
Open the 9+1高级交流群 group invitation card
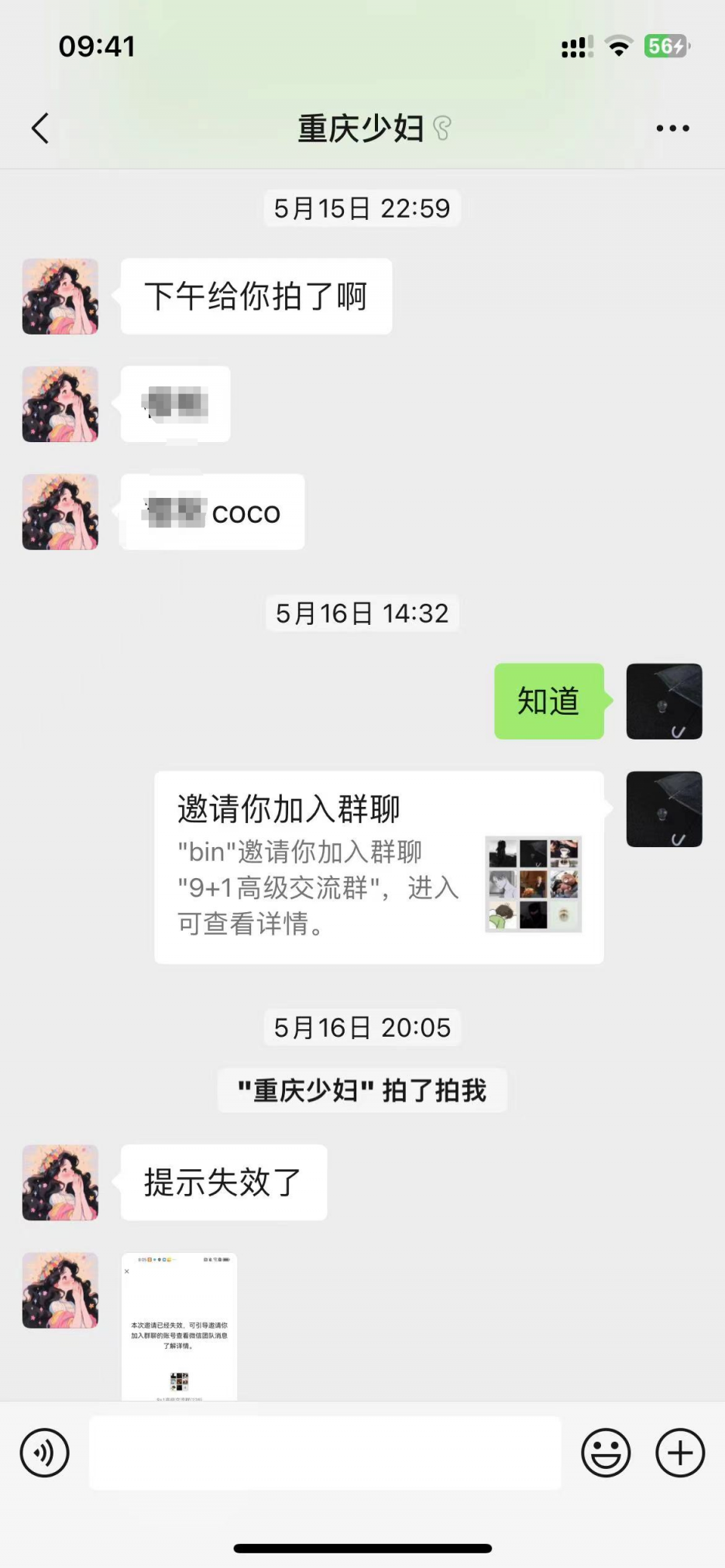(x=379, y=867)
